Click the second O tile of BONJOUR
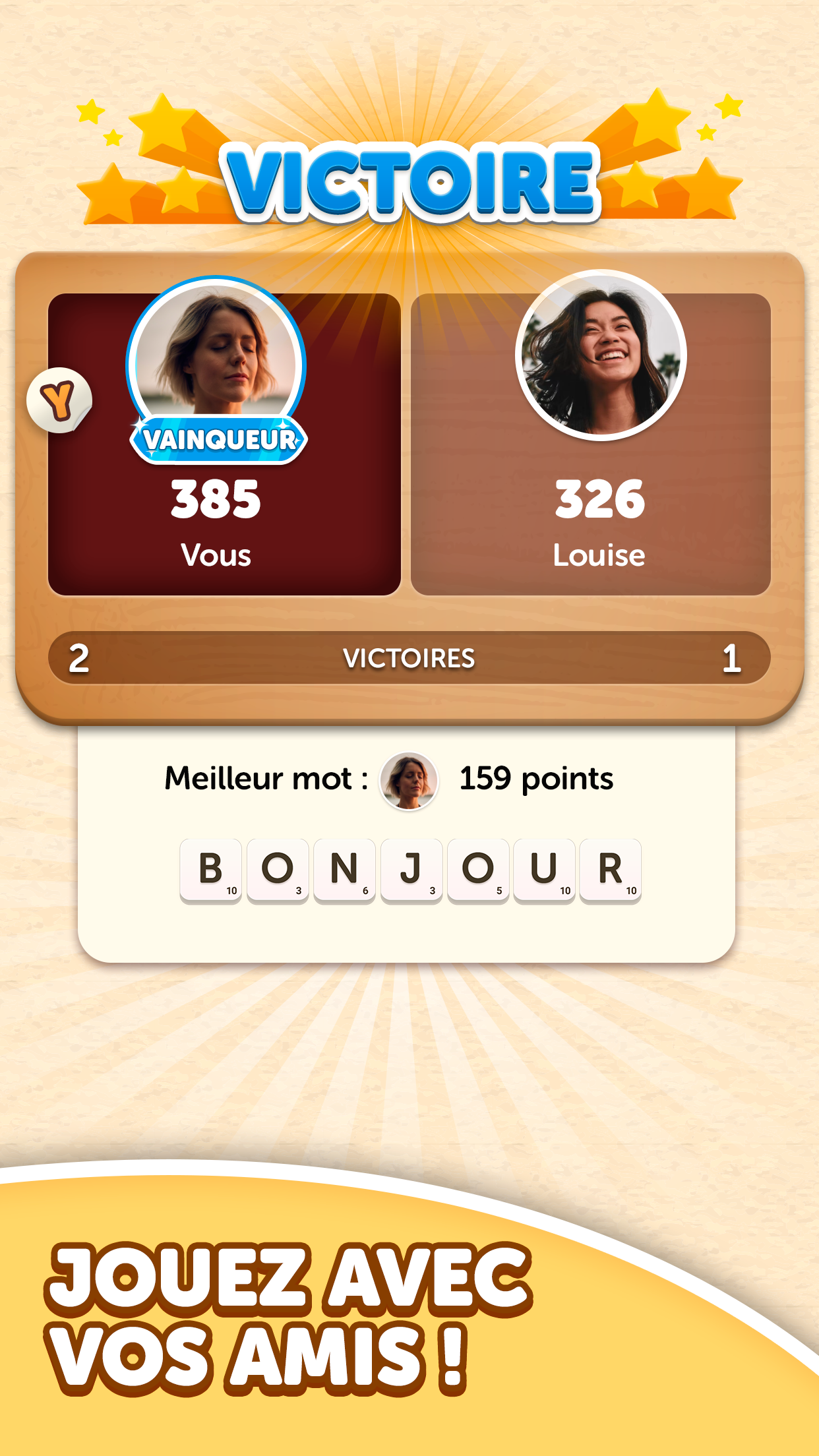Viewport: 819px width, 1456px height. (479, 869)
